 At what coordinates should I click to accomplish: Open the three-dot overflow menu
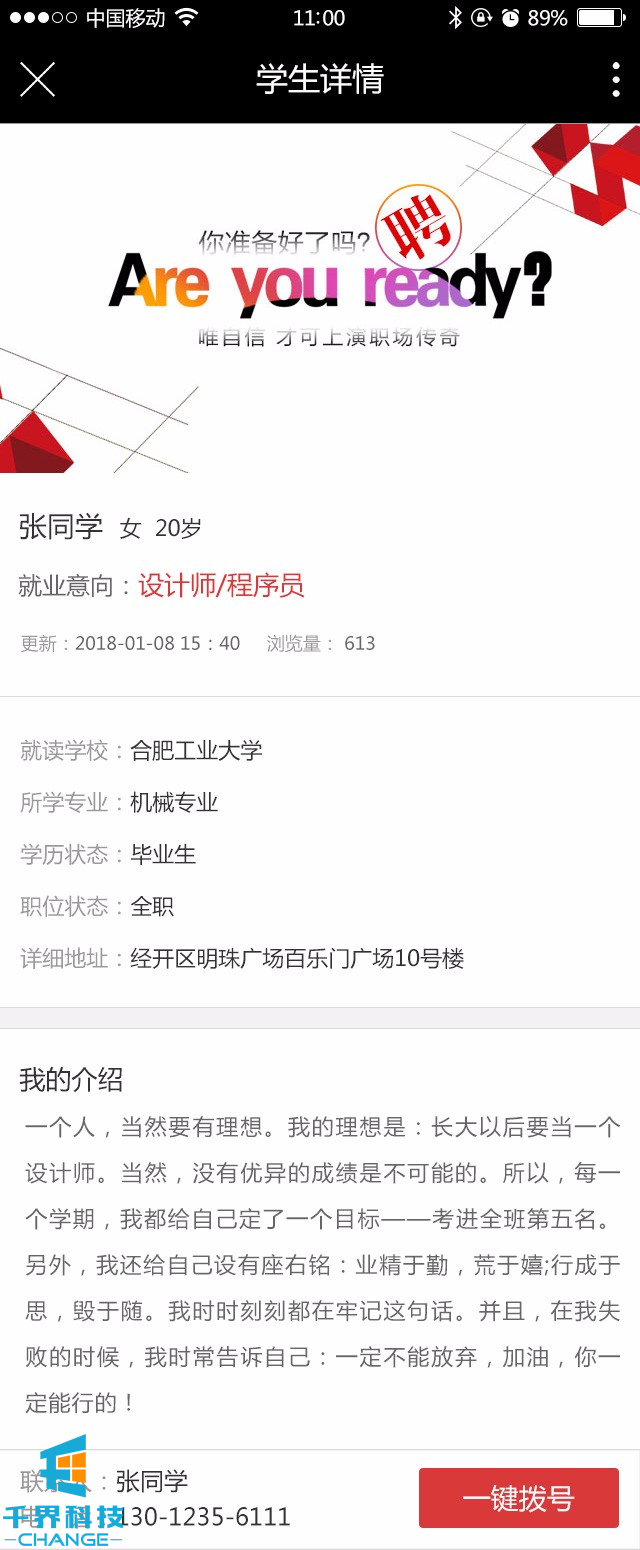click(x=615, y=79)
